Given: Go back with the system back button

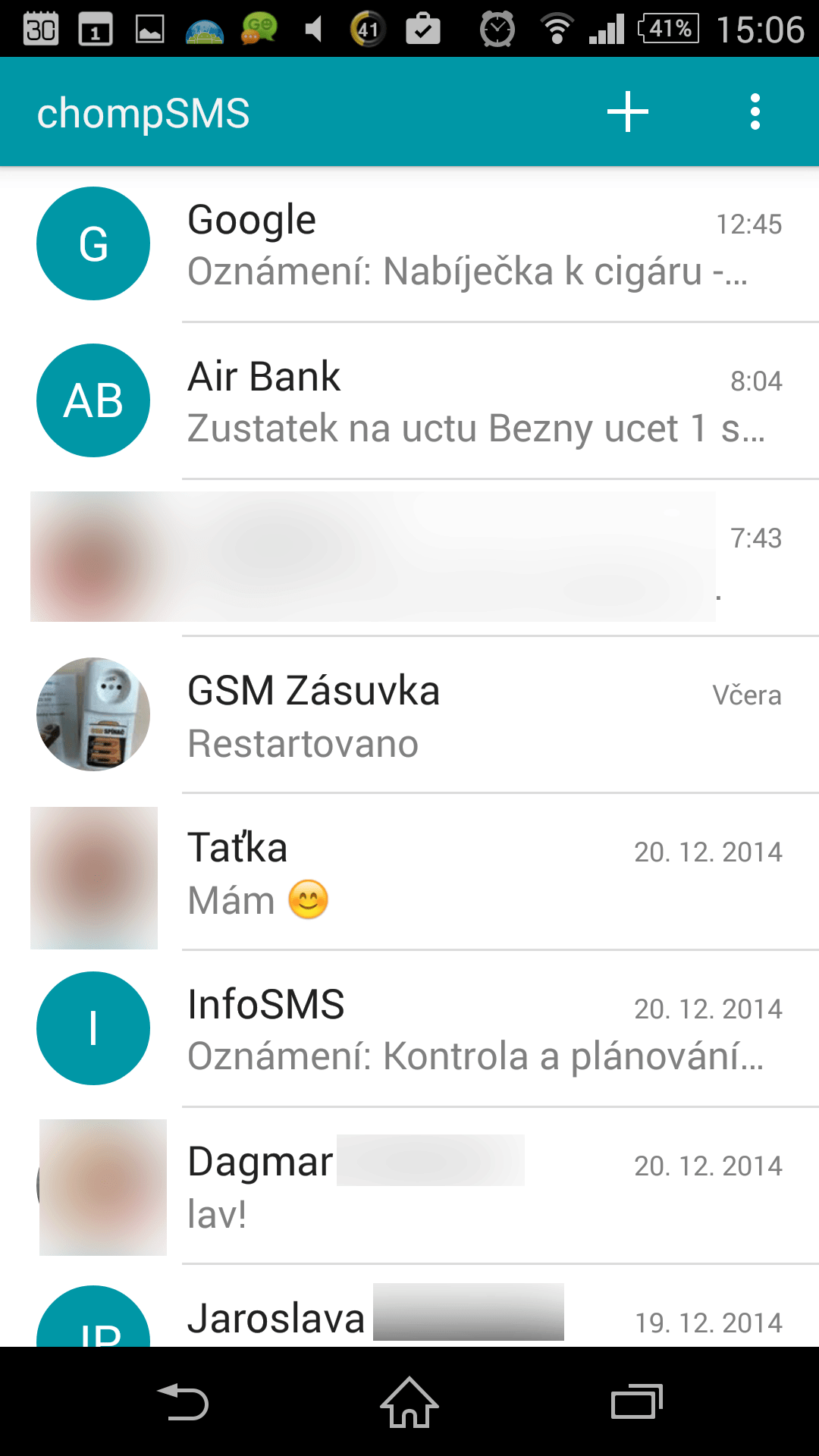Looking at the screenshot, I should coord(183,1402).
